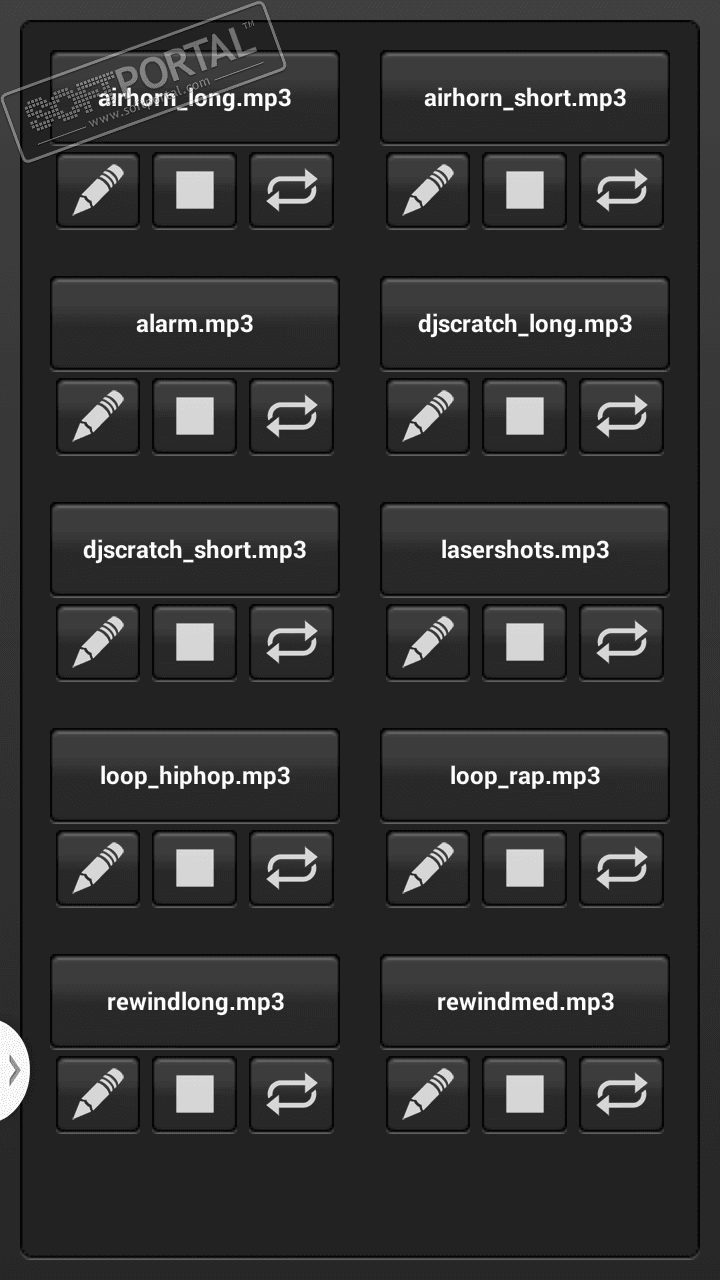Play the lasershots.mp3 sound
Screen dimensions: 720x1280
tap(525, 550)
